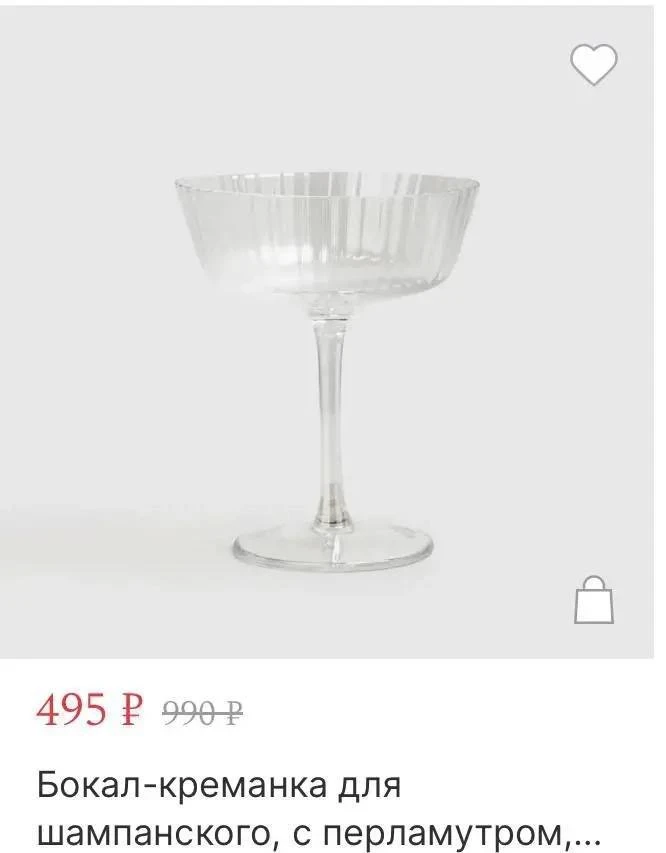Add the champagne glass to favorites
Image resolution: width=666 pixels, height=853 pixels.
point(594,65)
